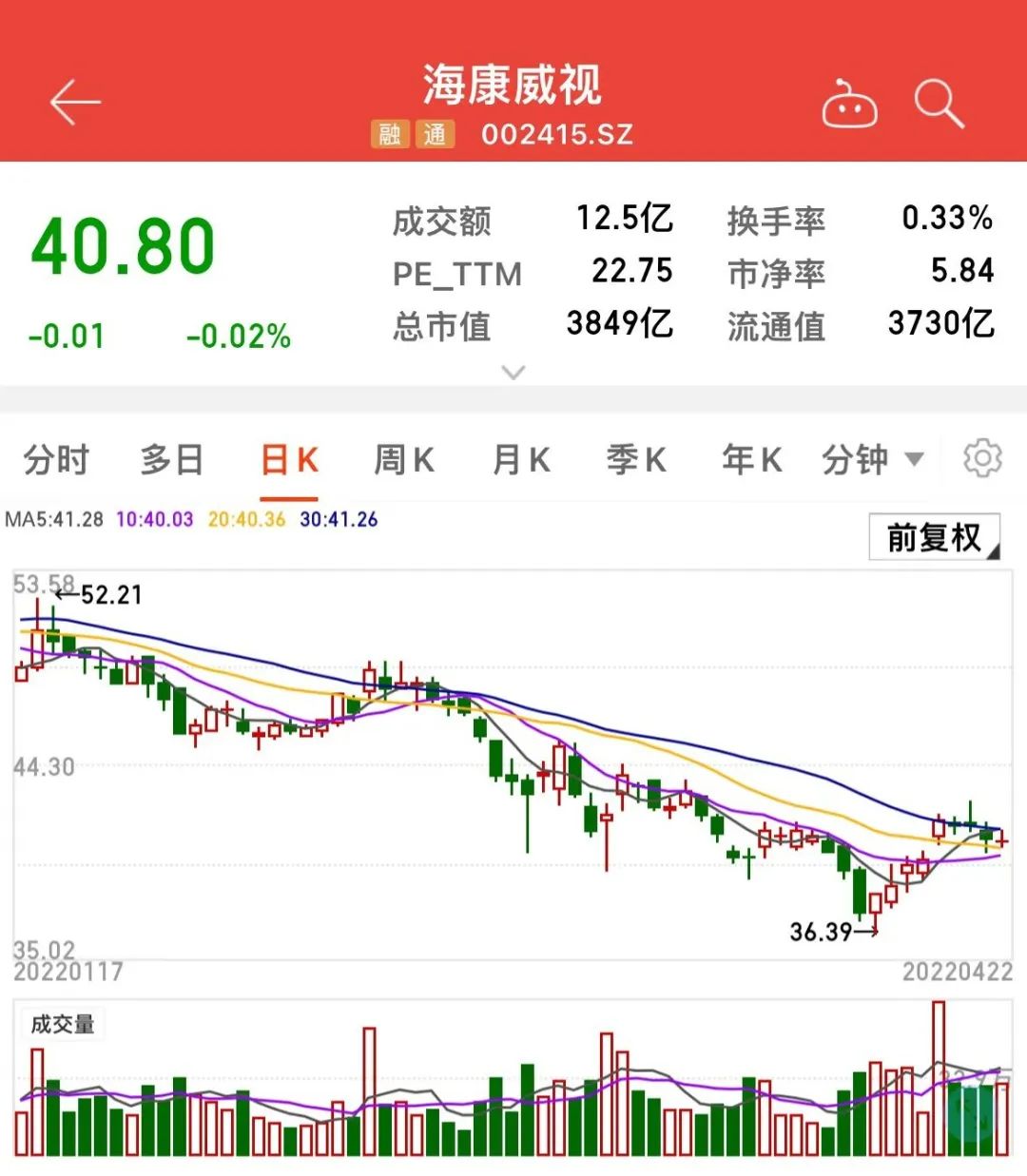This screenshot has width=1027, height=1176.
Task: Switch to the 分时 chart tab
Action: (56, 460)
